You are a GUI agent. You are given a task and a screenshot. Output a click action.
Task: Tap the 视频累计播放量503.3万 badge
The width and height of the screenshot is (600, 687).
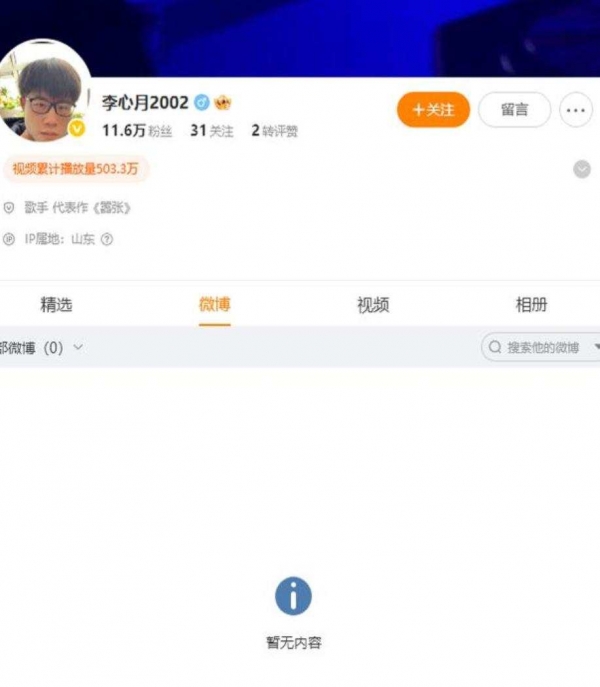(75, 169)
